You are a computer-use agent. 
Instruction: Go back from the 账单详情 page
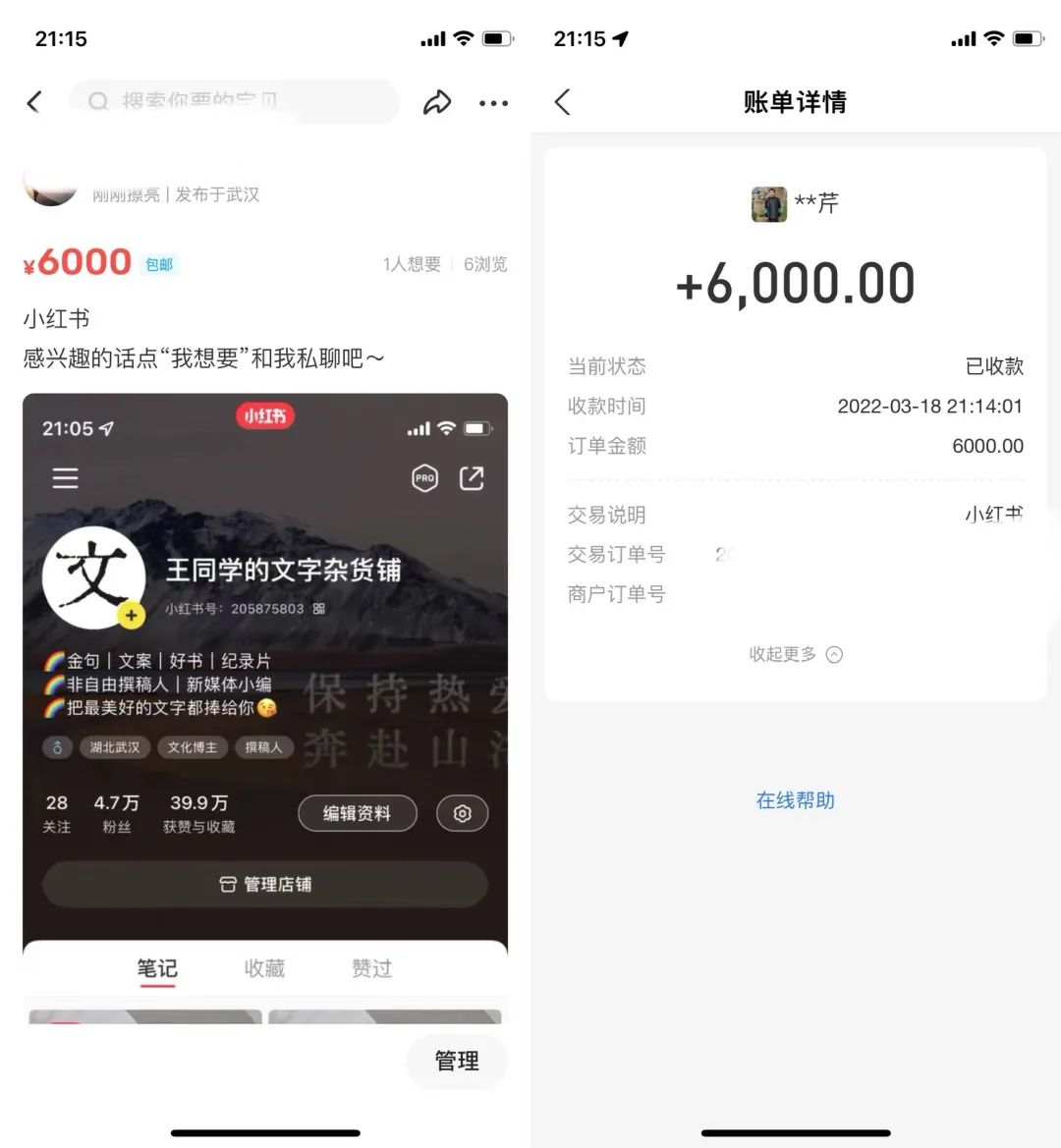563,102
